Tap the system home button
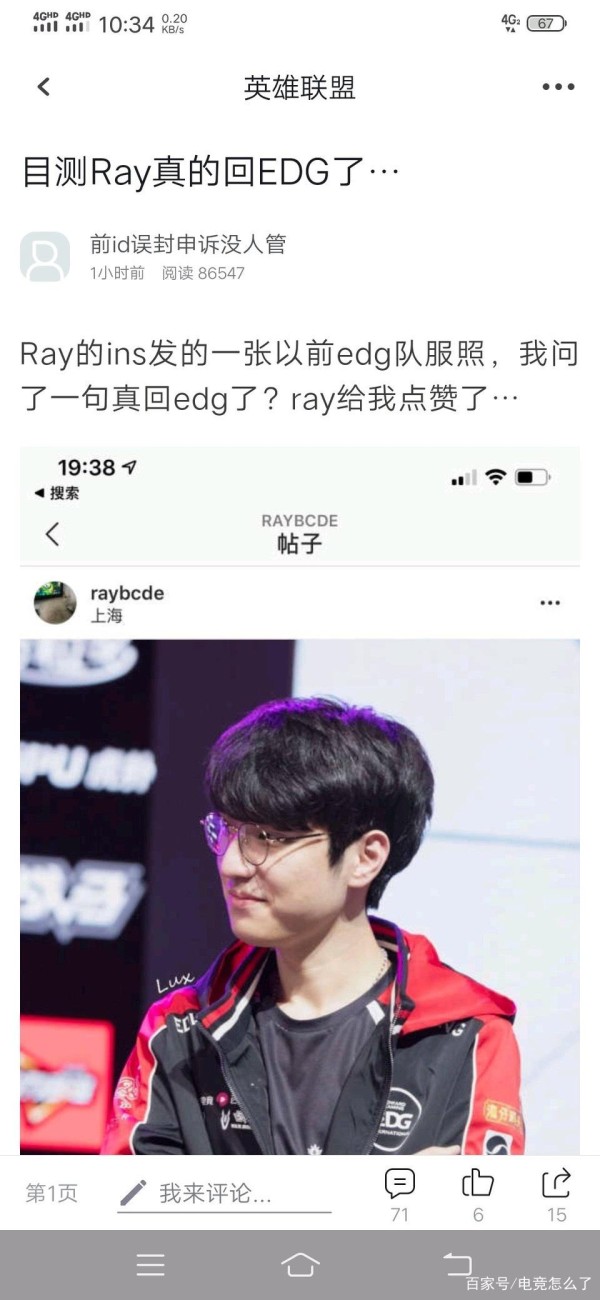 pos(300,1264)
